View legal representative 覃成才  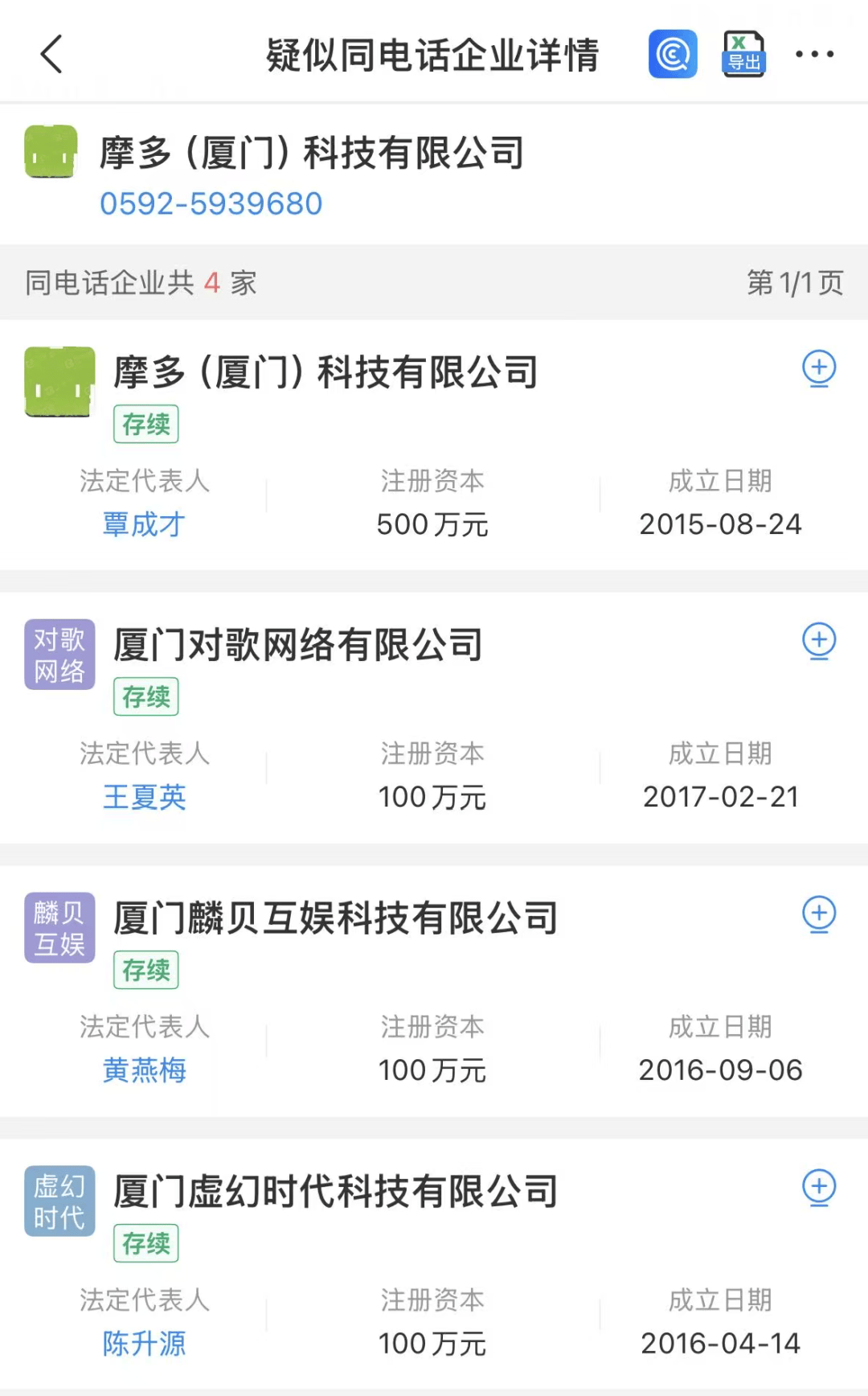tap(144, 524)
